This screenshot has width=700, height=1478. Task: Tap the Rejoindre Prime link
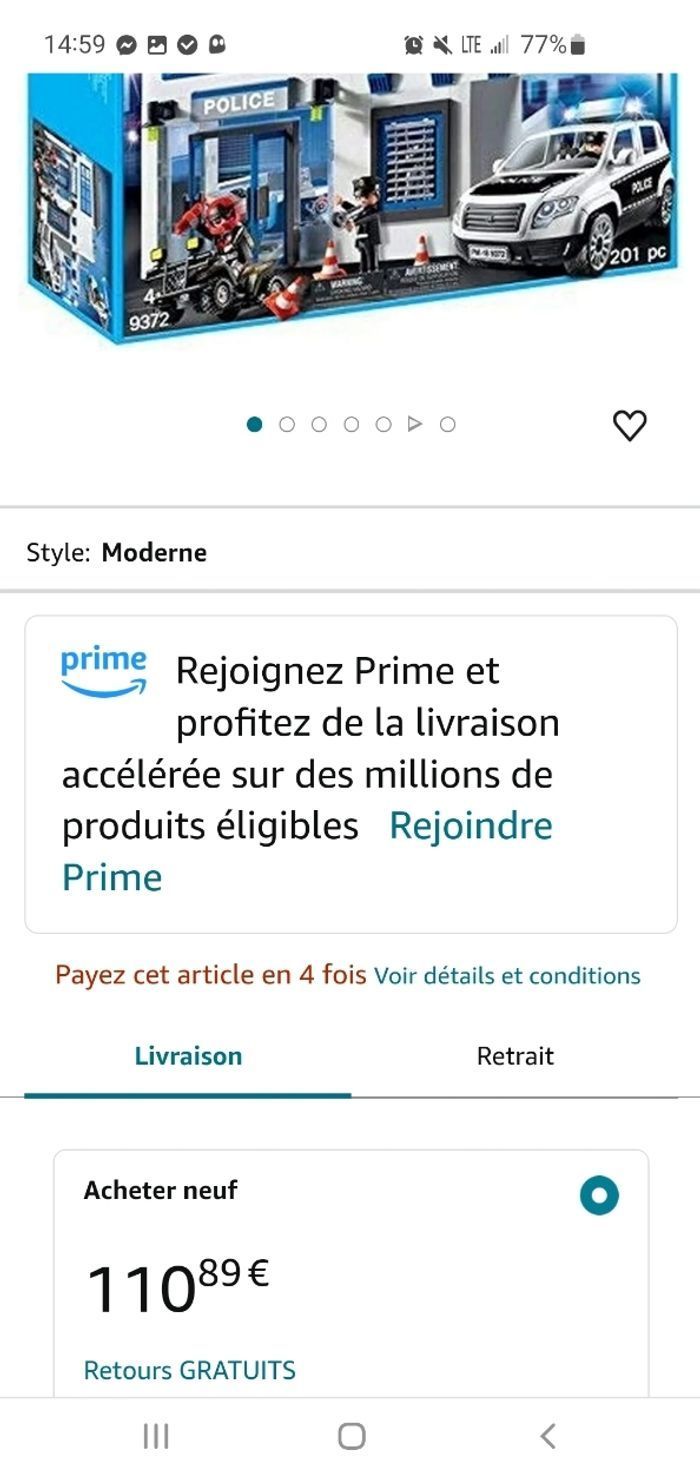tap(470, 827)
